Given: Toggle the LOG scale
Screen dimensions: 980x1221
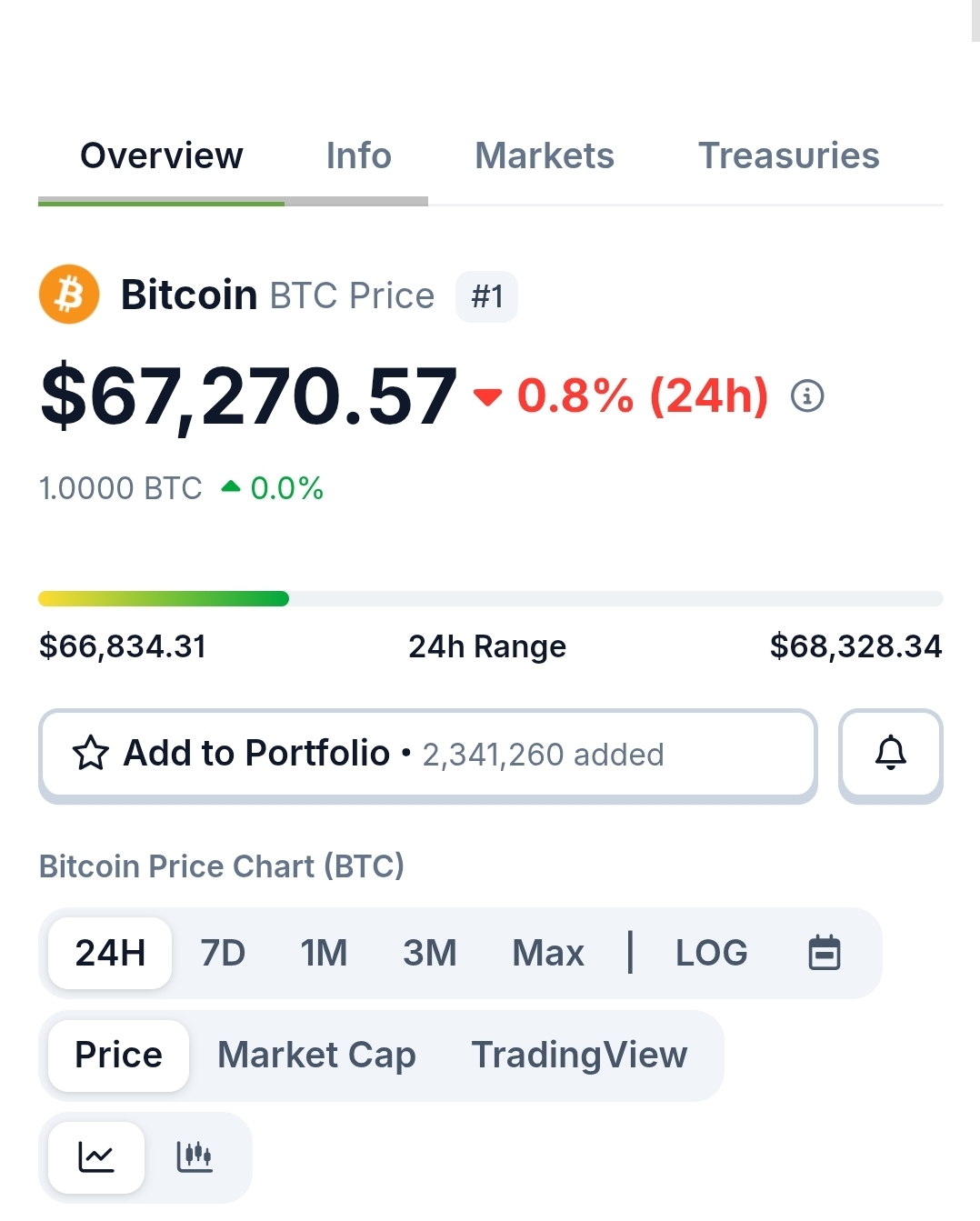Looking at the screenshot, I should [x=711, y=953].
